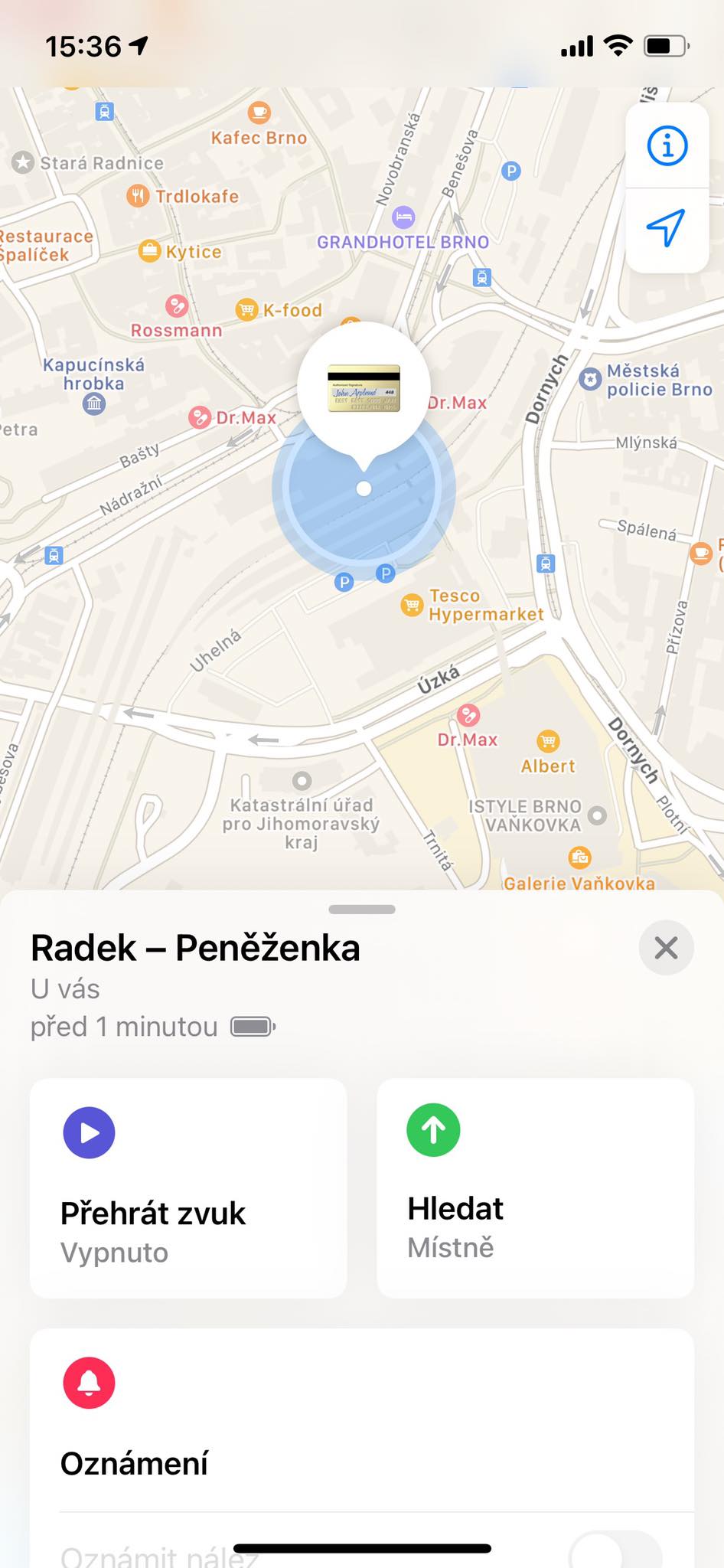Screen dimensions: 724x1568
Task: Open the Rossmann store marker
Action: [x=177, y=307]
